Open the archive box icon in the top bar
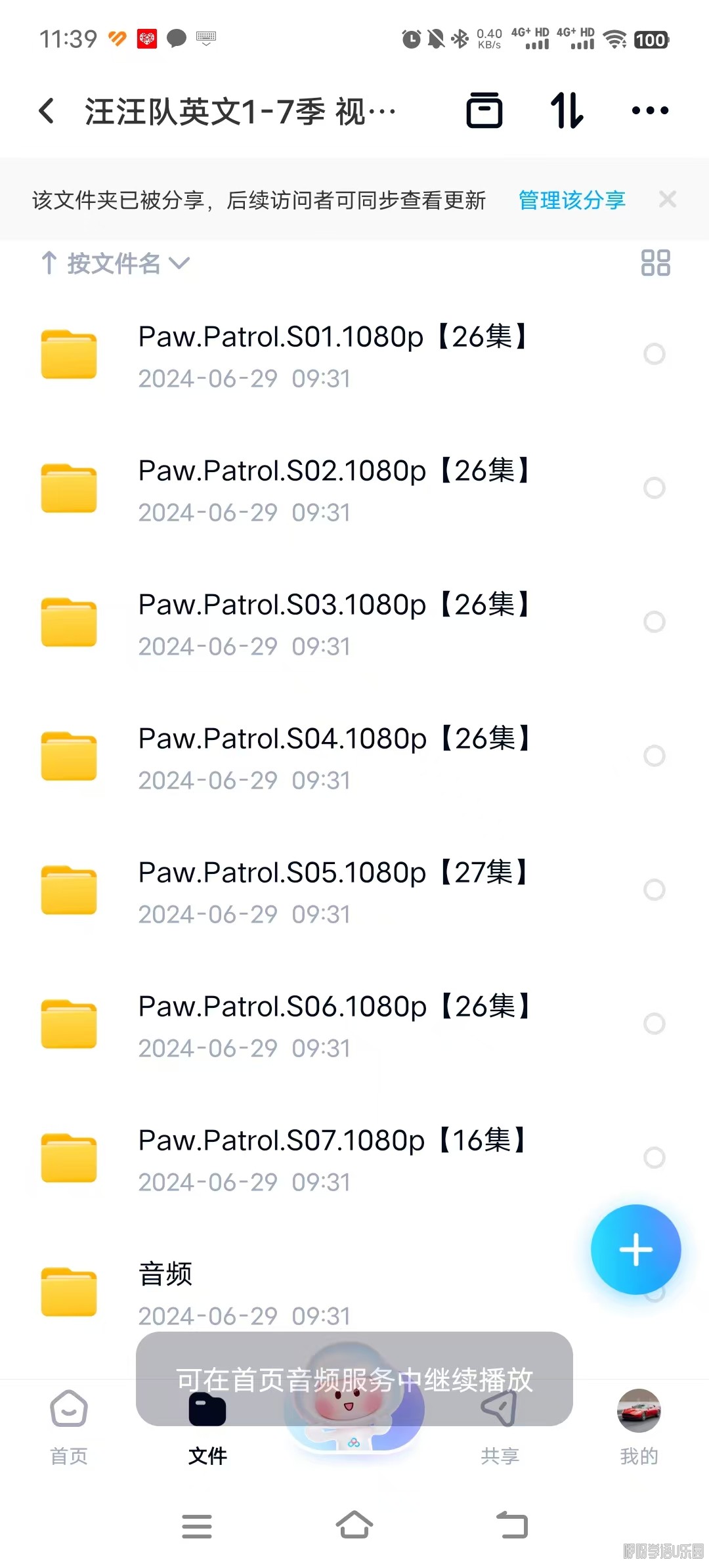 pyautogui.click(x=484, y=110)
